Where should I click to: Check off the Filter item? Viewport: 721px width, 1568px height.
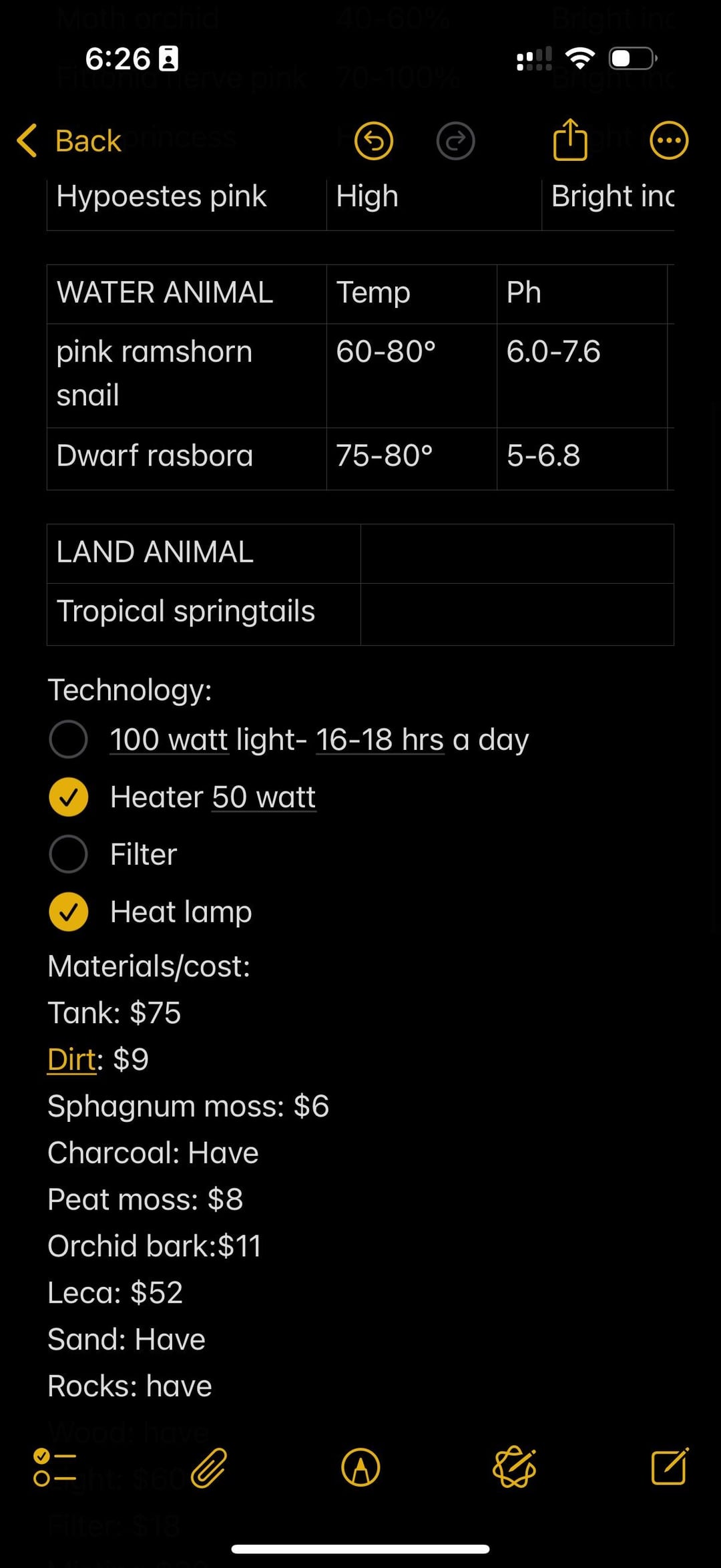(x=69, y=854)
